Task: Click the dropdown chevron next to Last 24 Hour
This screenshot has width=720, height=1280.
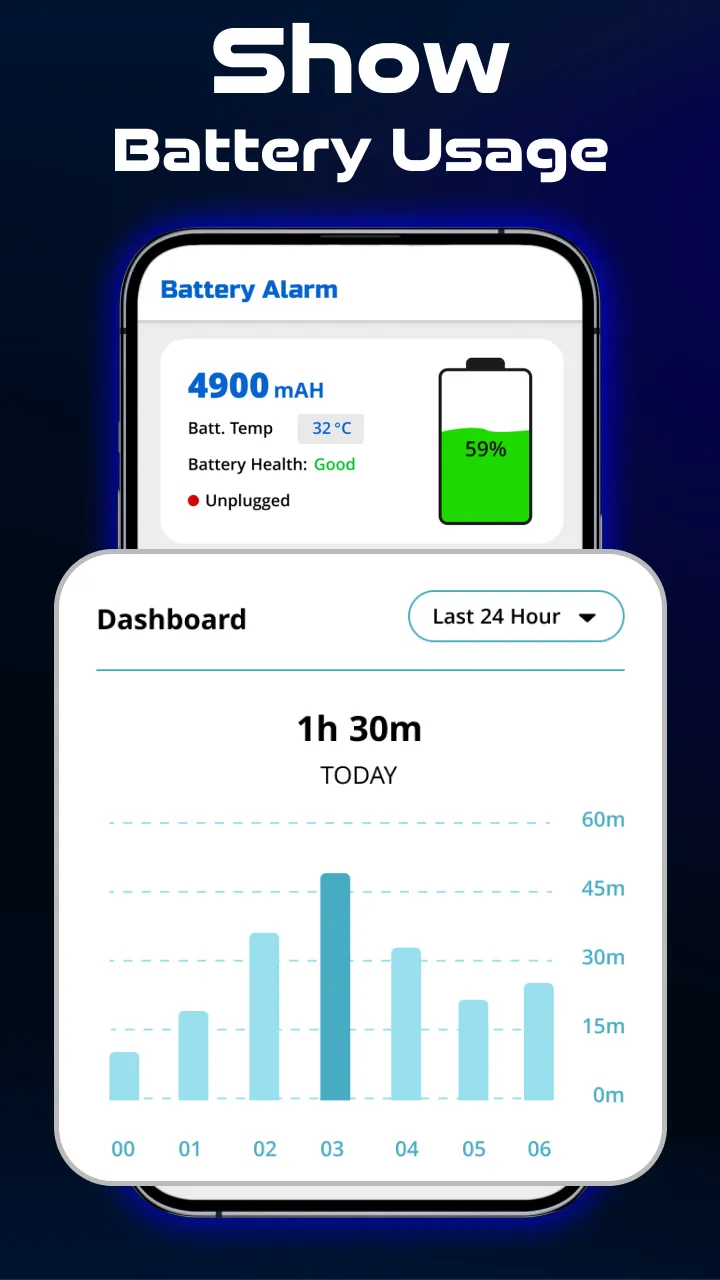Action: tap(588, 617)
